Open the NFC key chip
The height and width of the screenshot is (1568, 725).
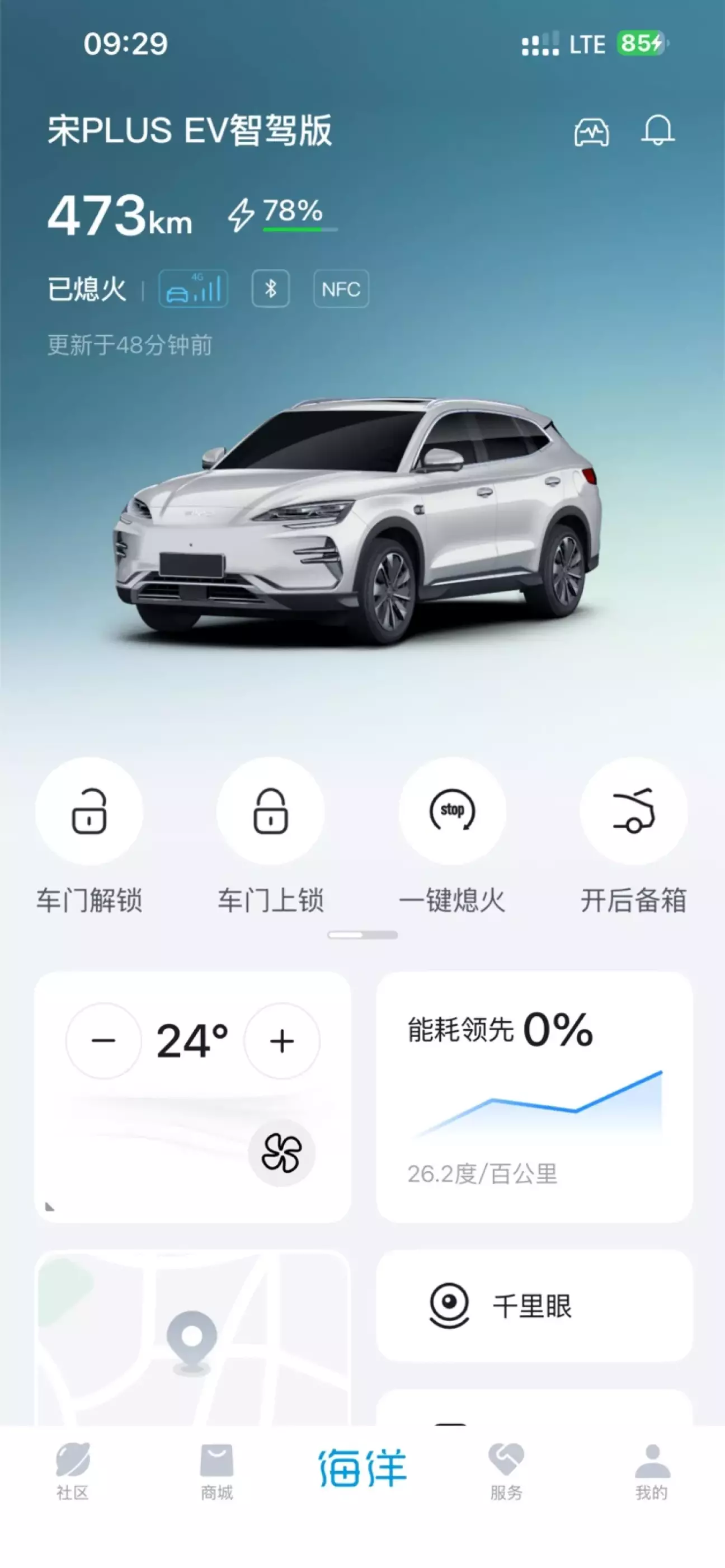pos(341,289)
